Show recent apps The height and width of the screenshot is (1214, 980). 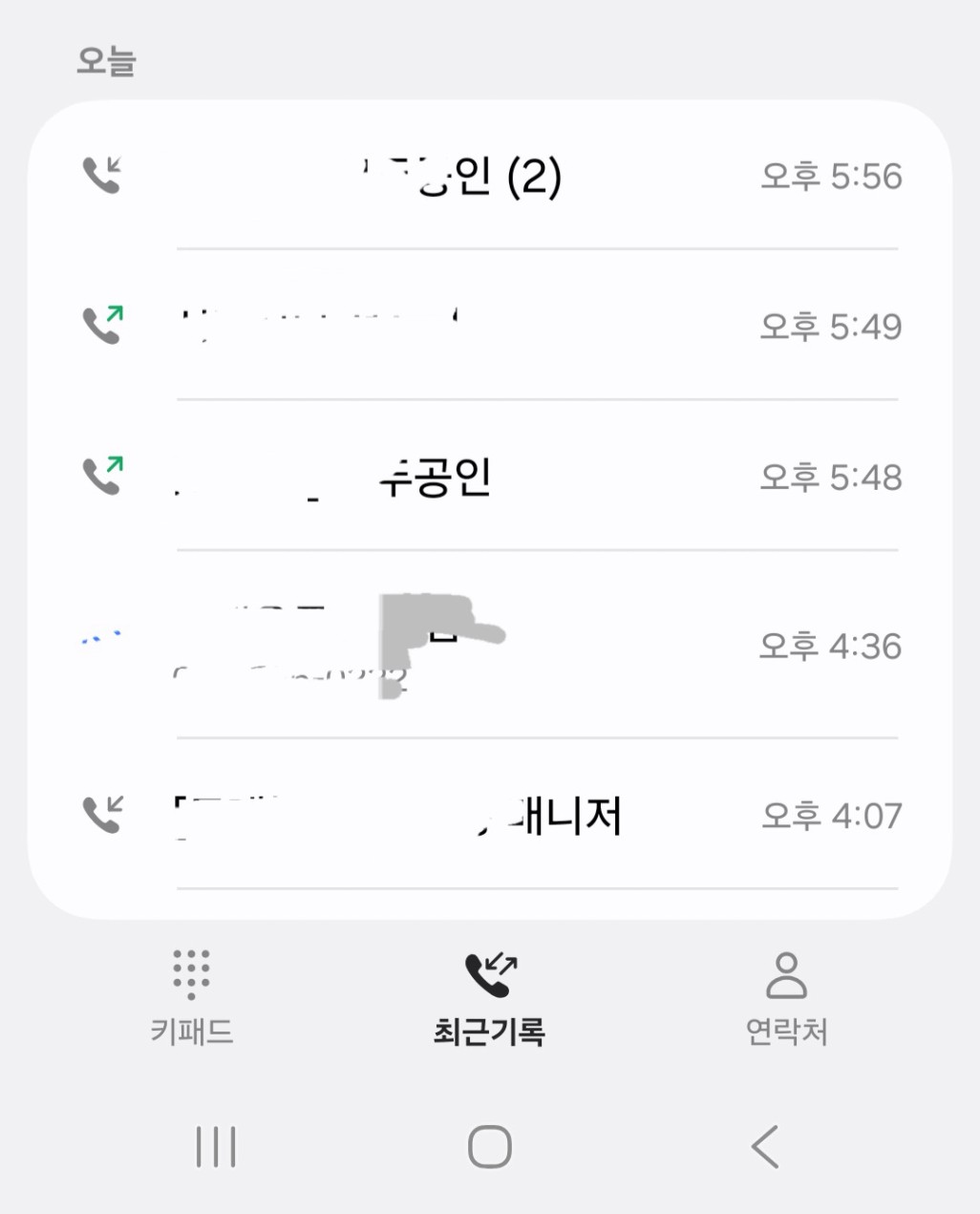pos(216,1146)
